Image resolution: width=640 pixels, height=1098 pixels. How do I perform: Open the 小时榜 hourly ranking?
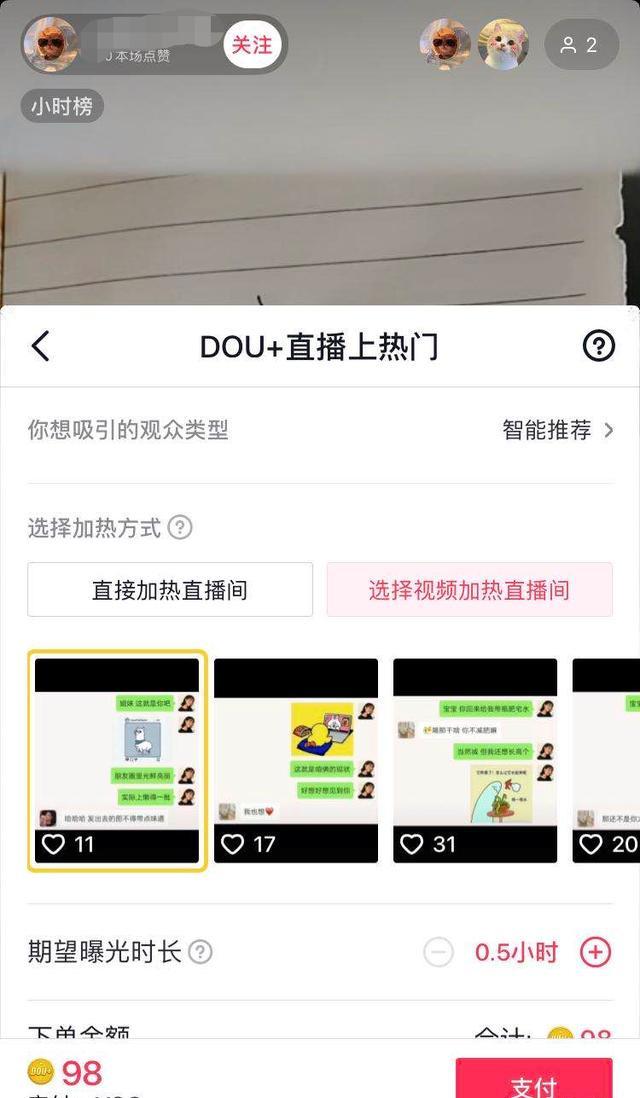[x=62, y=106]
